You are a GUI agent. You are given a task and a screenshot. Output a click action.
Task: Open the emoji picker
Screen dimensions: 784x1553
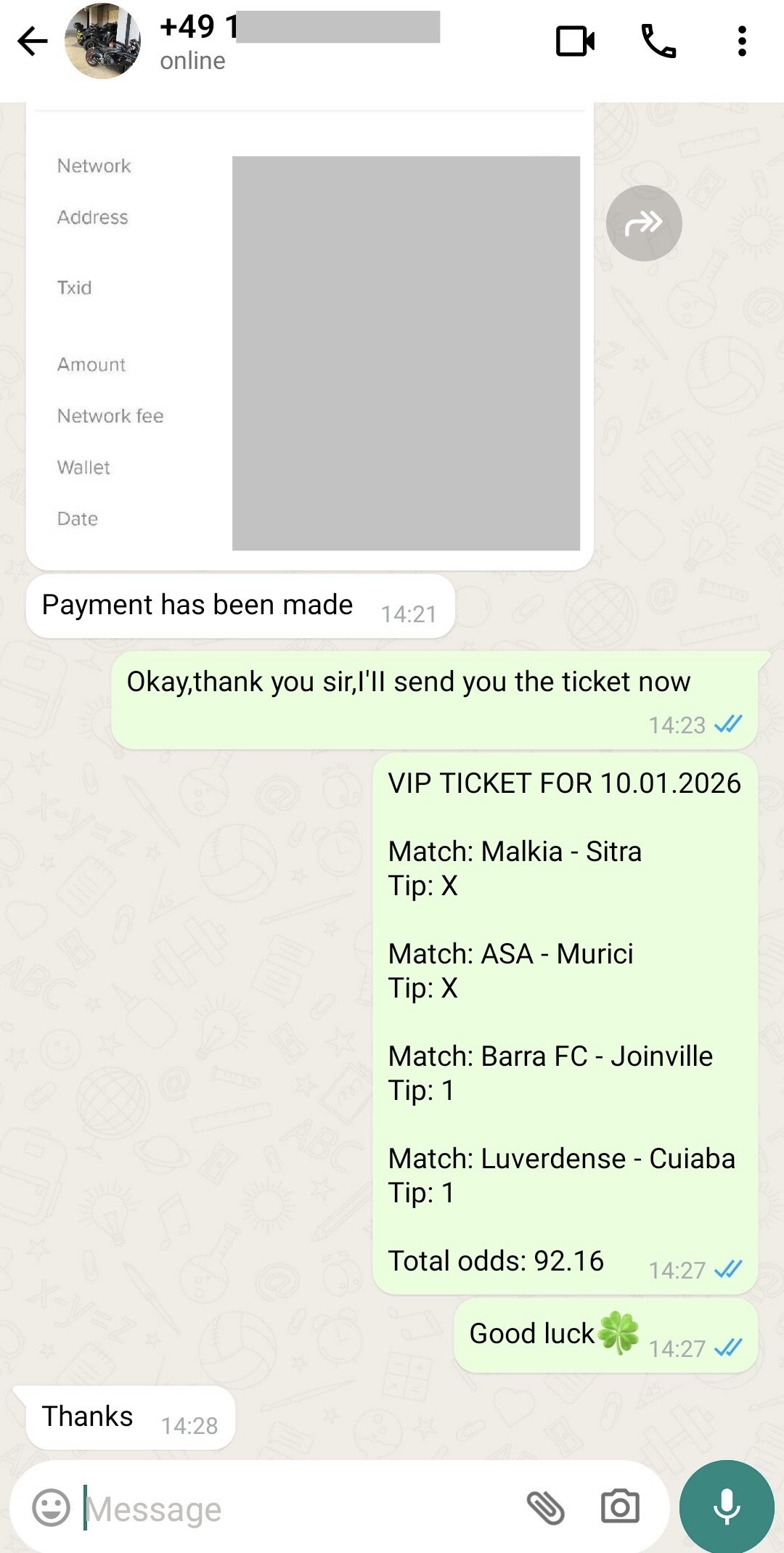[x=52, y=1508]
